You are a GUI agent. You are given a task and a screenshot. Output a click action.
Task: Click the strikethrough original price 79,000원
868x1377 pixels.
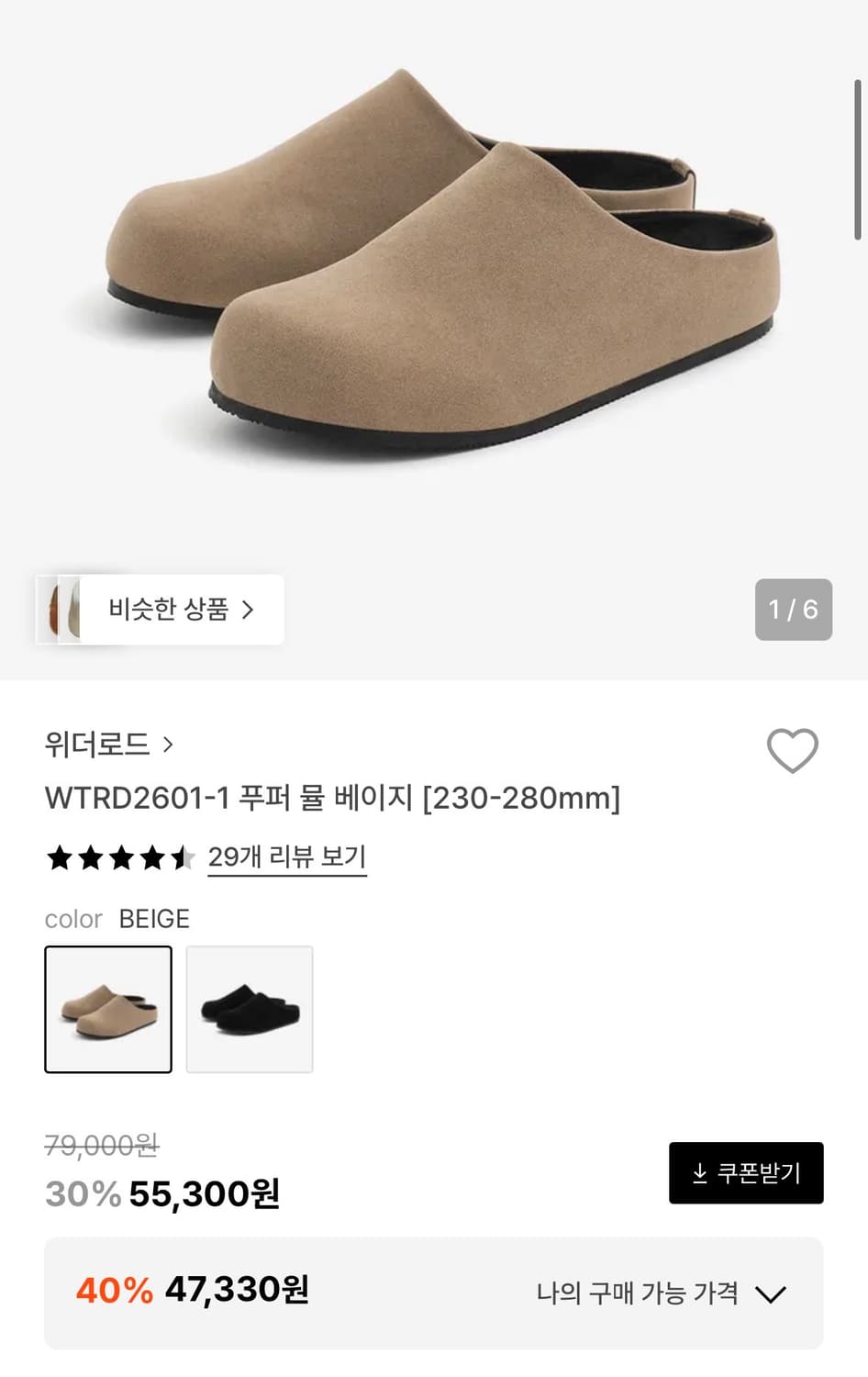click(100, 1146)
